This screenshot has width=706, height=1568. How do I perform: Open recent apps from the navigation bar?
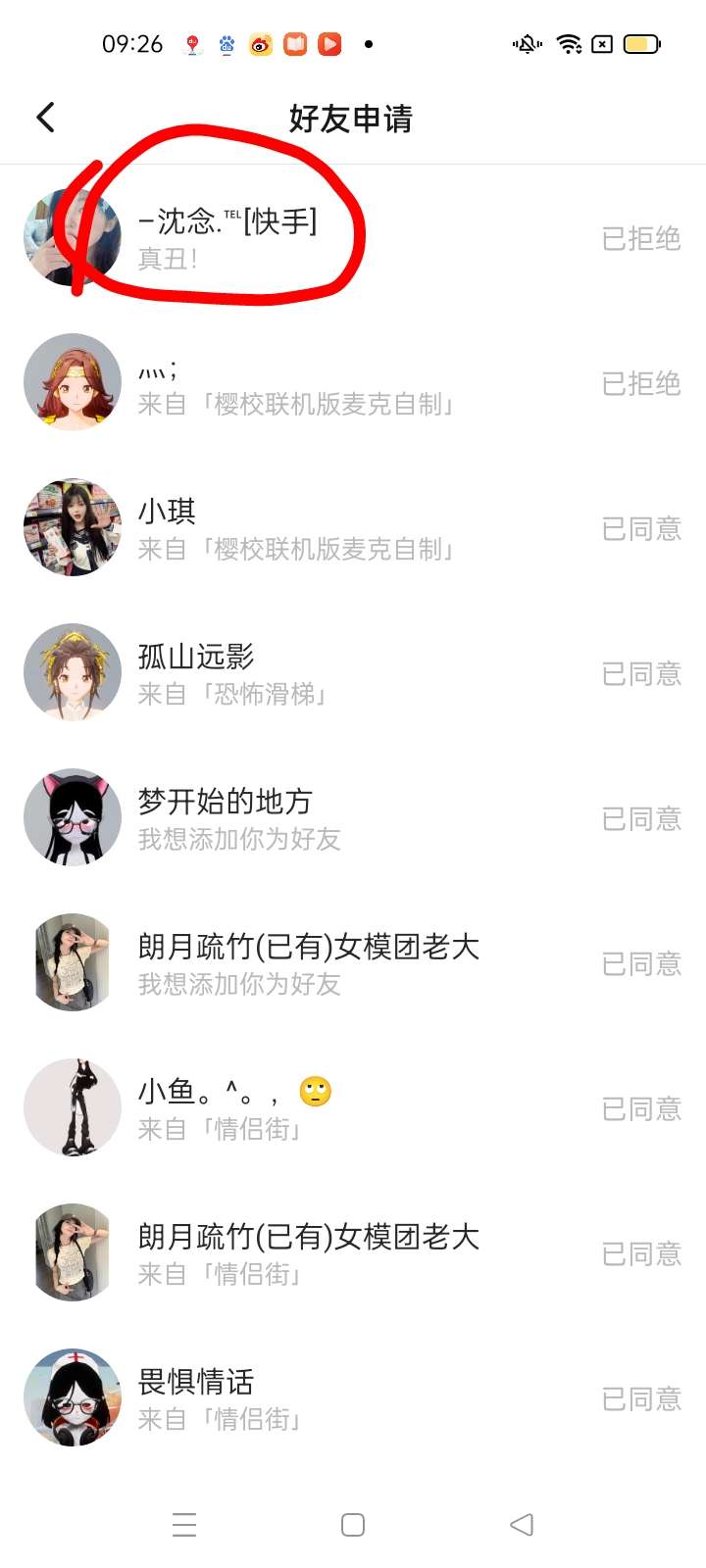click(184, 1525)
